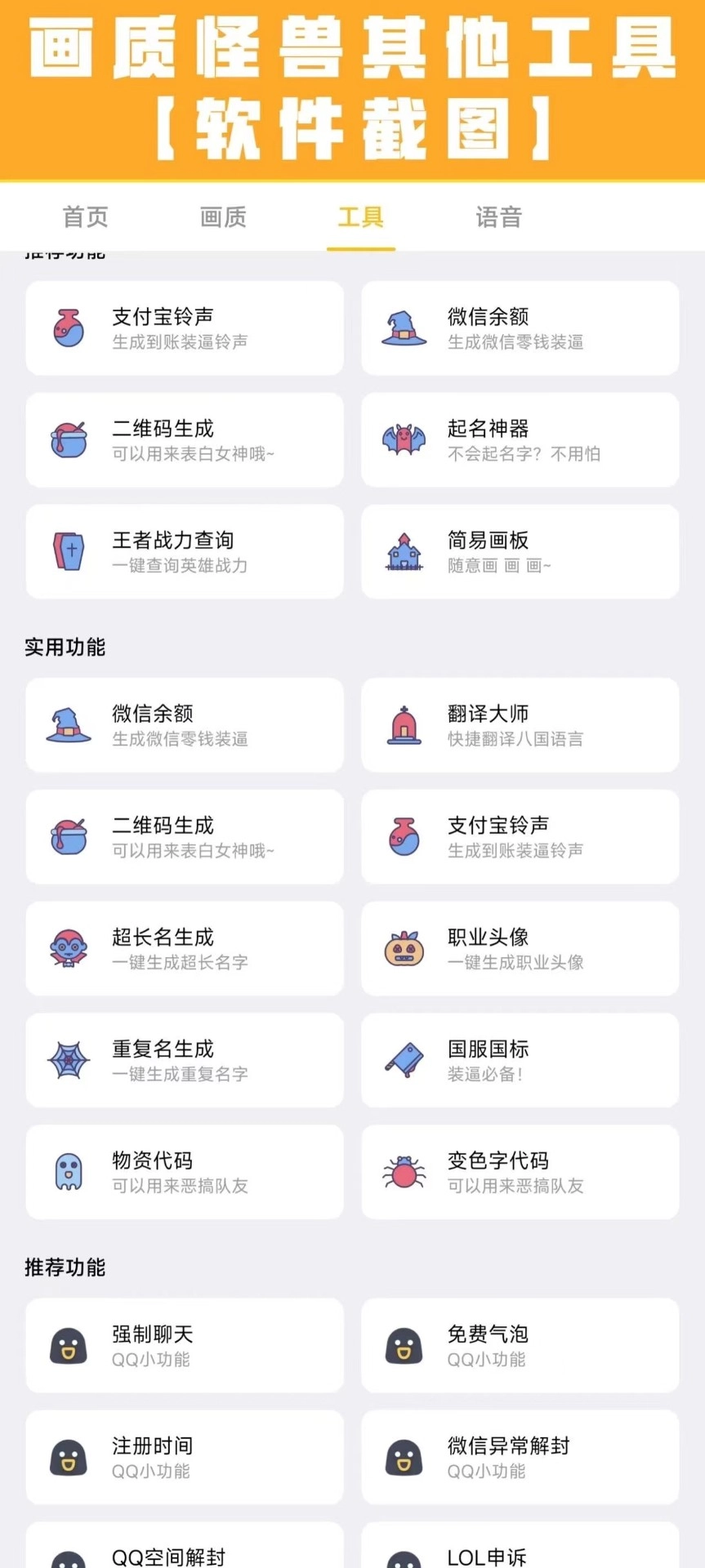Open the tombstone icon beside 翻译大师

click(x=404, y=724)
